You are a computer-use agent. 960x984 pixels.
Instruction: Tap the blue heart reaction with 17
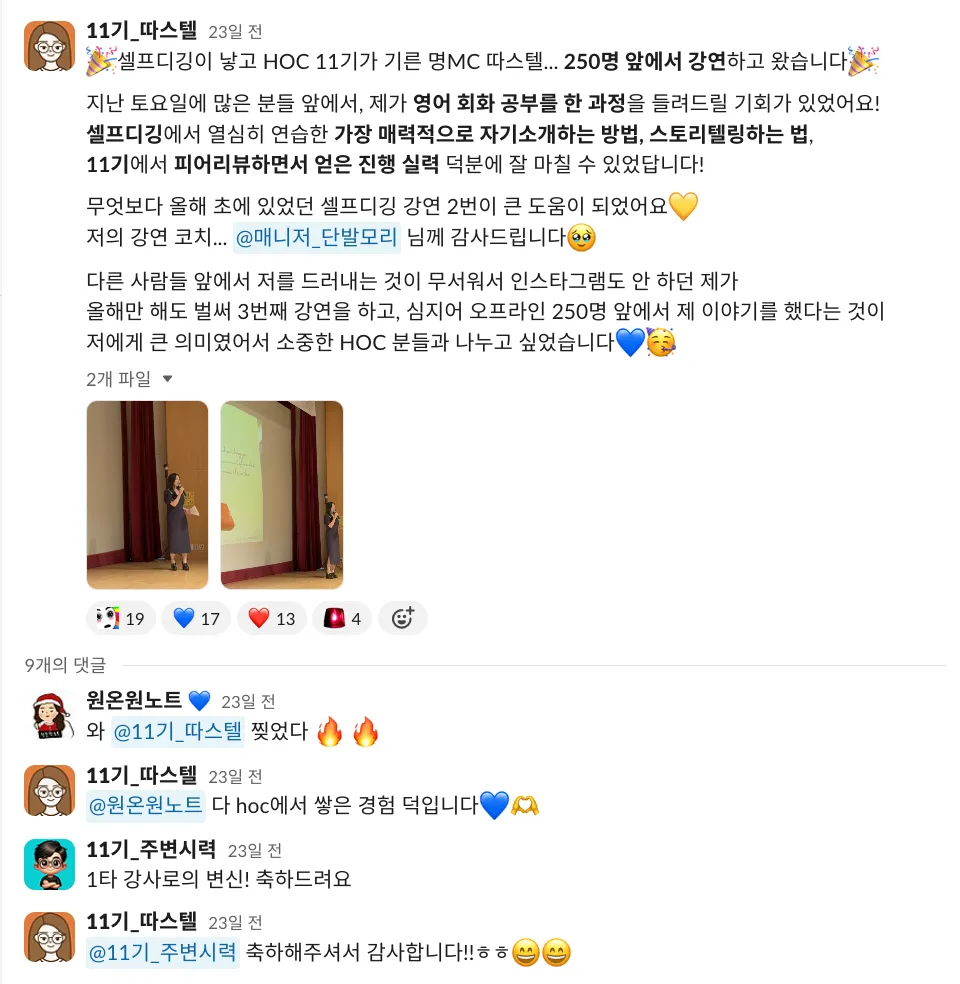pyautogui.click(x=196, y=619)
